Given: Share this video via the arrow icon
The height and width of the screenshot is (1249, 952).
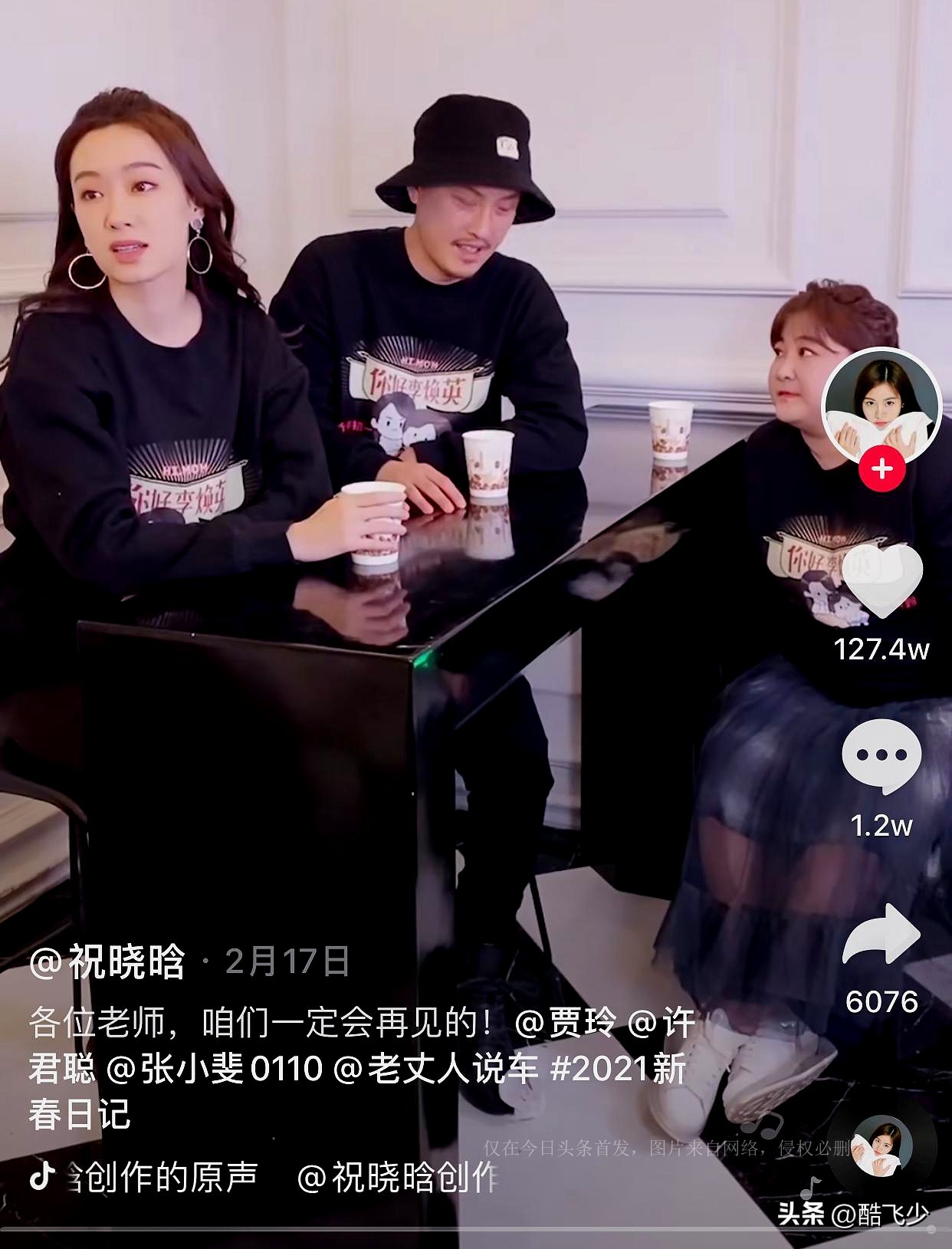Looking at the screenshot, I should [881, 934].
